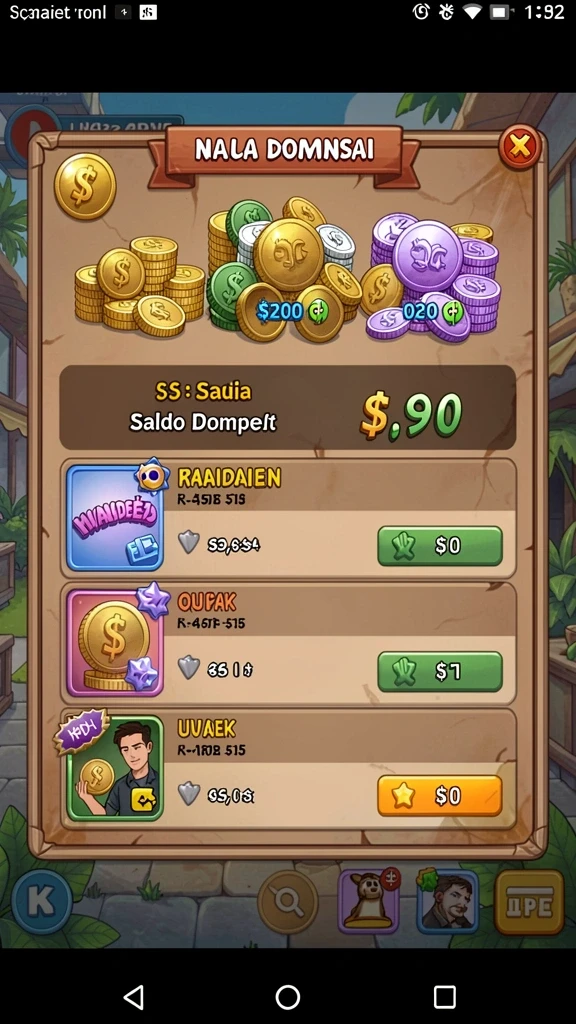576x1024 pixels.
Task: Tap the blue K button
Action: point(42,902)
